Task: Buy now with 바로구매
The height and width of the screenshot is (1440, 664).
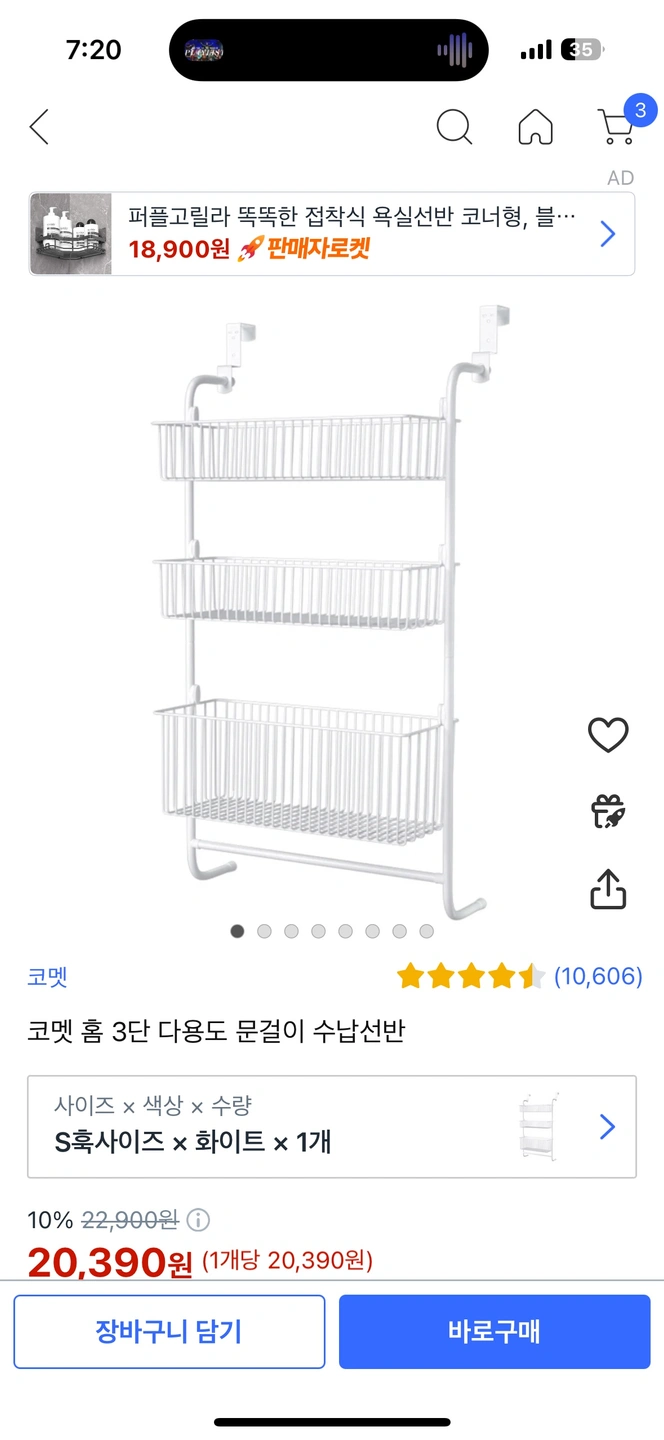Action: 494,1332
